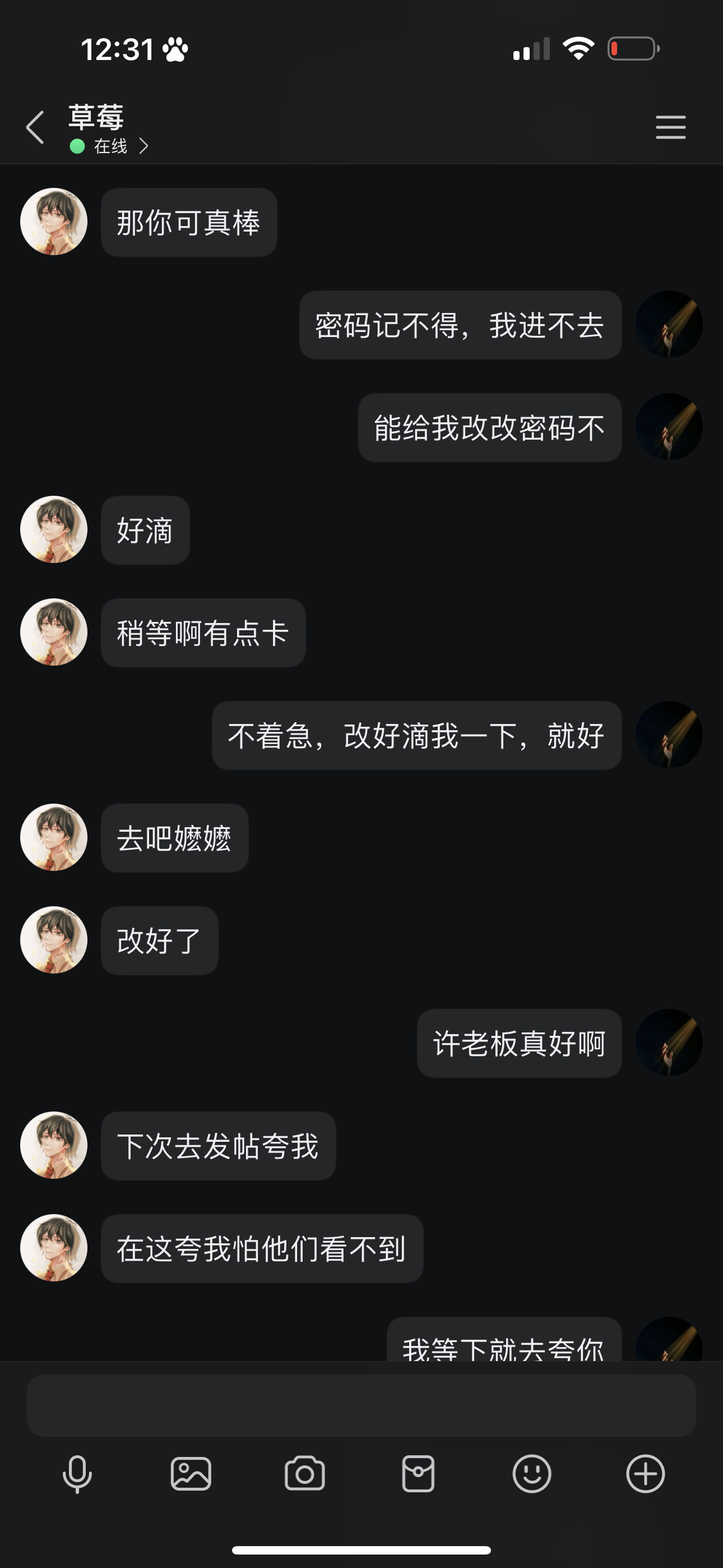Tap 草莓's avatar beside 那你可真棒
Screen dimensions: 723x1568
click(54, 222)
